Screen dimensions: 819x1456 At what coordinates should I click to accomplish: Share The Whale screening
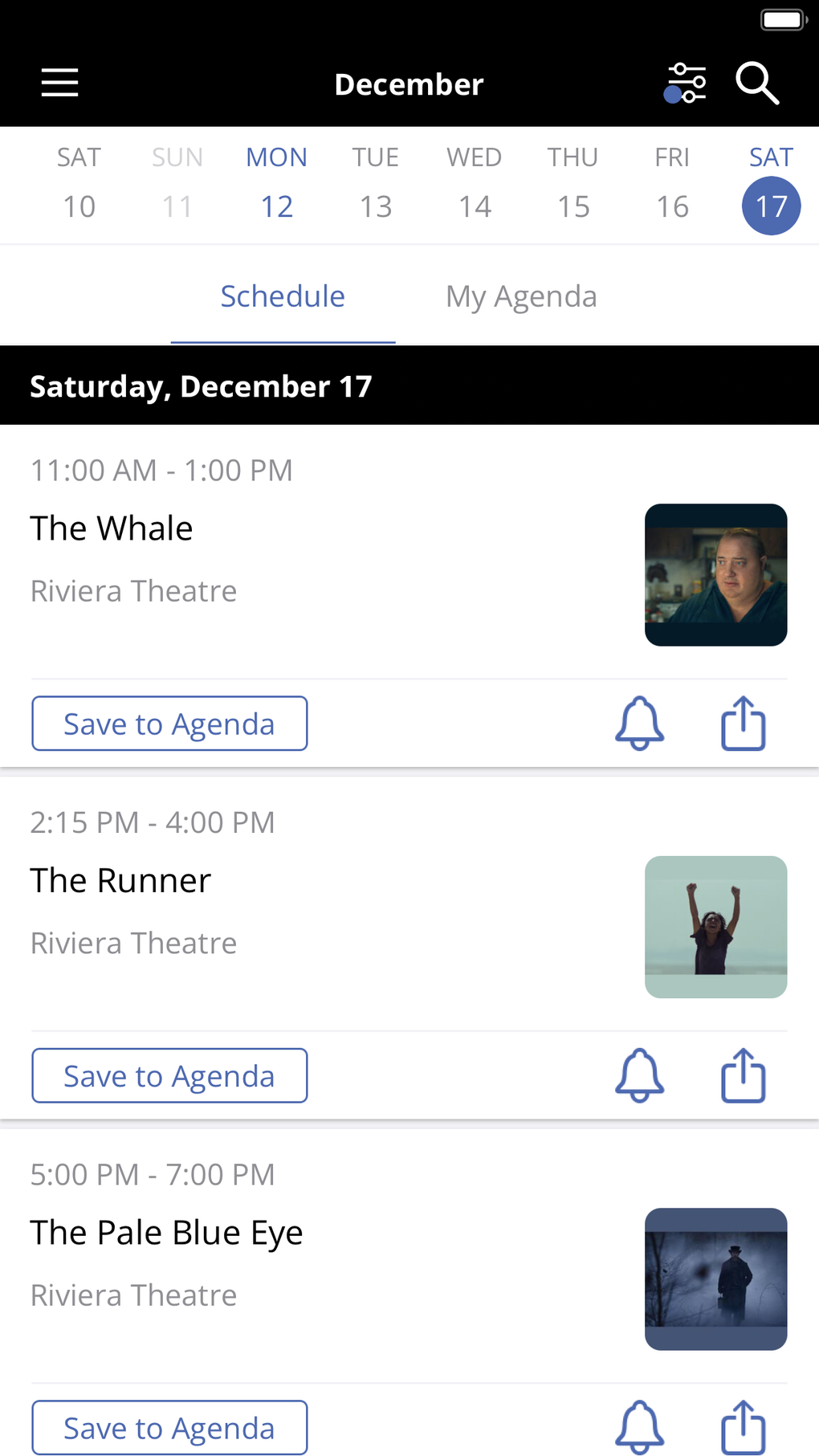click(743, 724)
